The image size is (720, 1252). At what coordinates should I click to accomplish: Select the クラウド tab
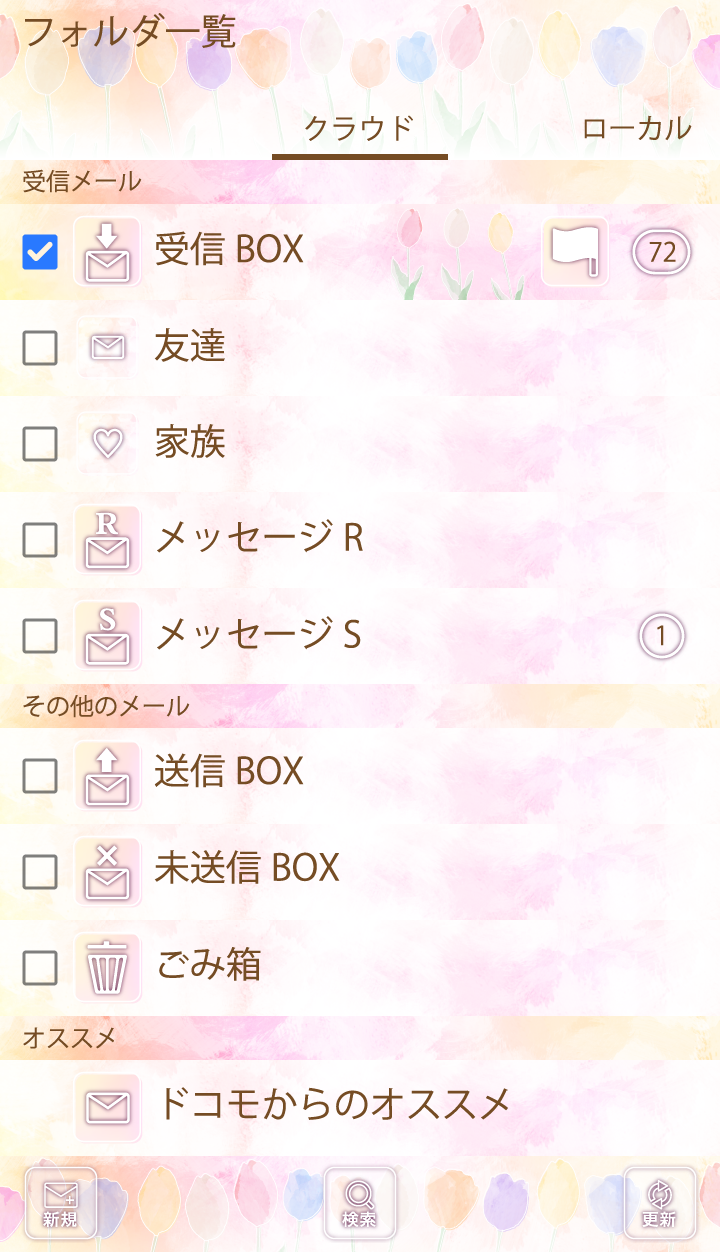click(359, 128)
